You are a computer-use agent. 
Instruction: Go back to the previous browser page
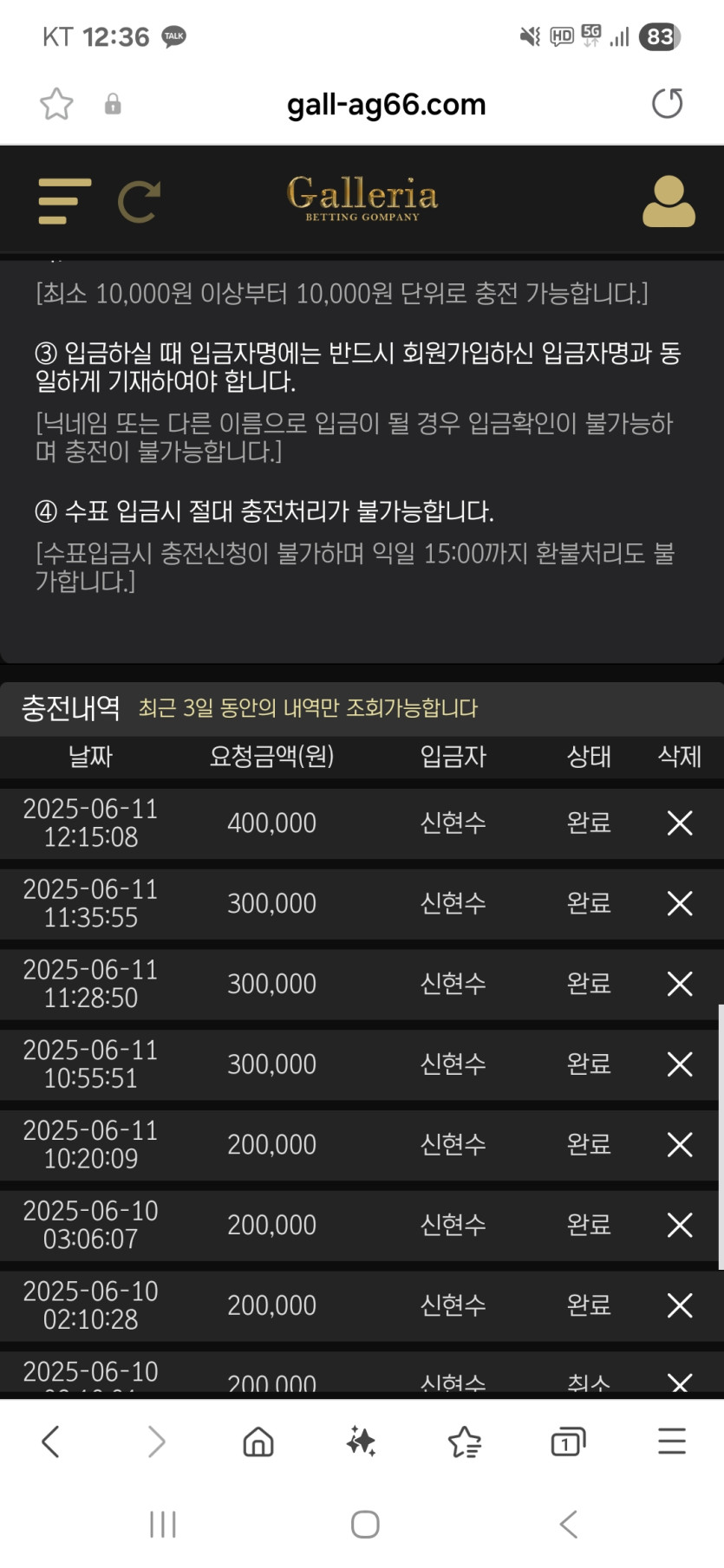(x=51, y=1441)
